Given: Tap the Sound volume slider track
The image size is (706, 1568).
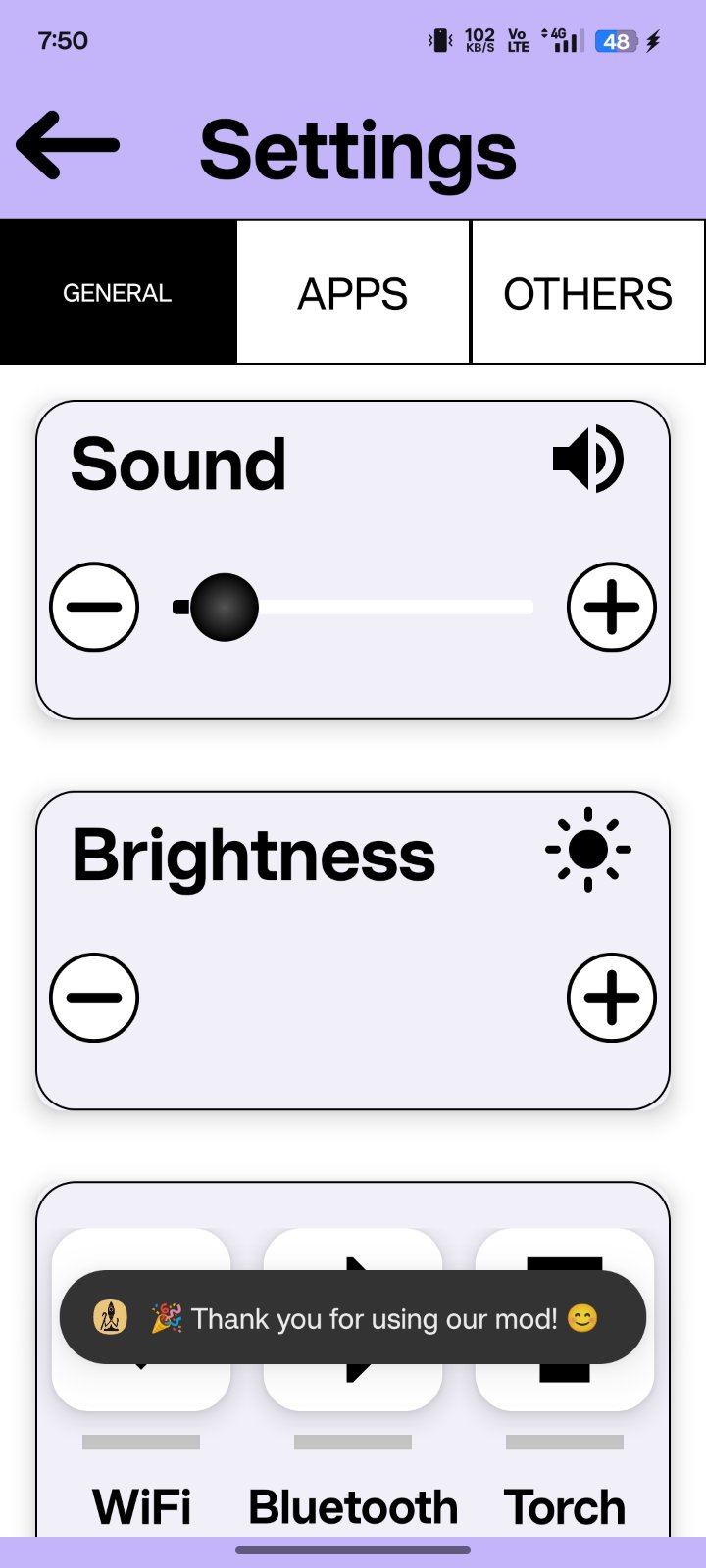Looking at the screenshot, I should 392,608.
